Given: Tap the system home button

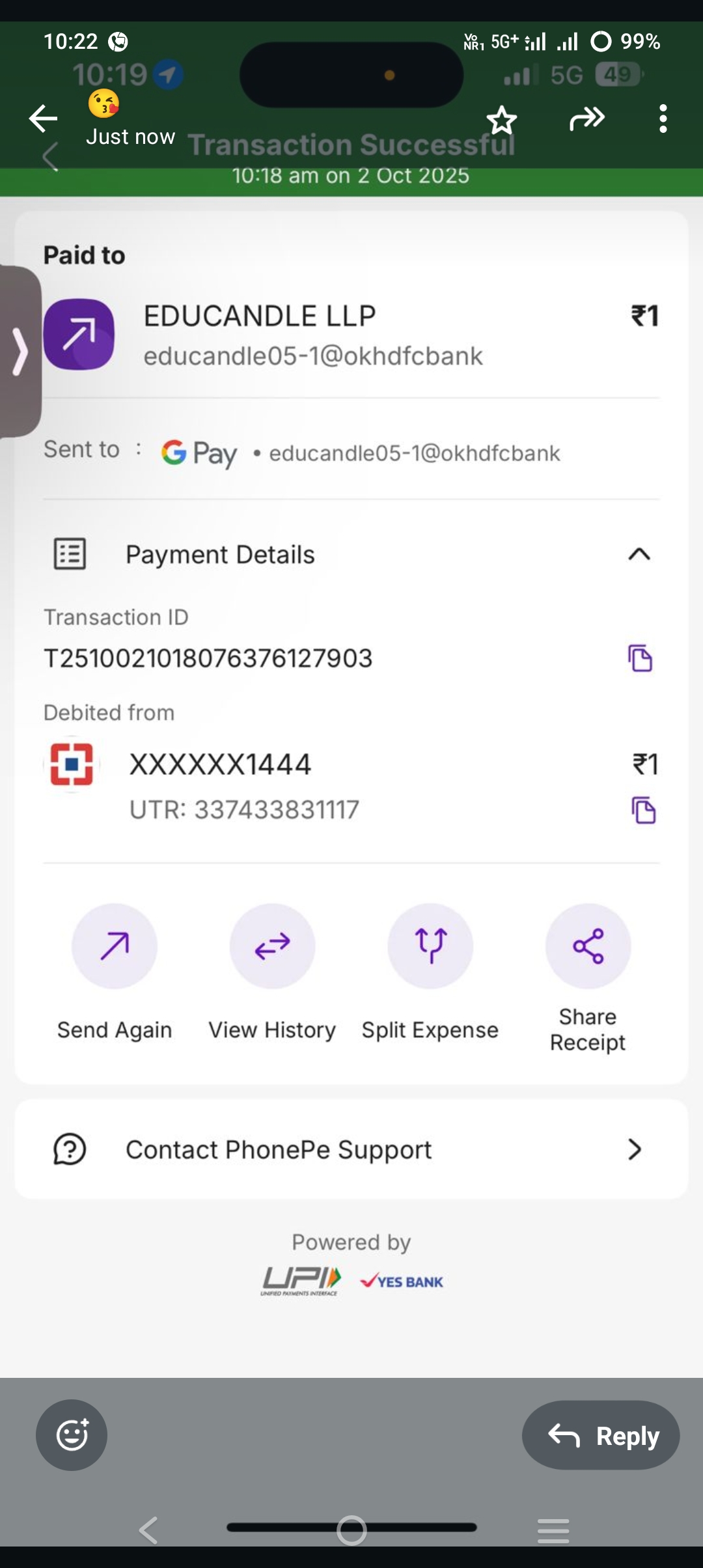Looking at the screenshot, I should pos(351,1530).
